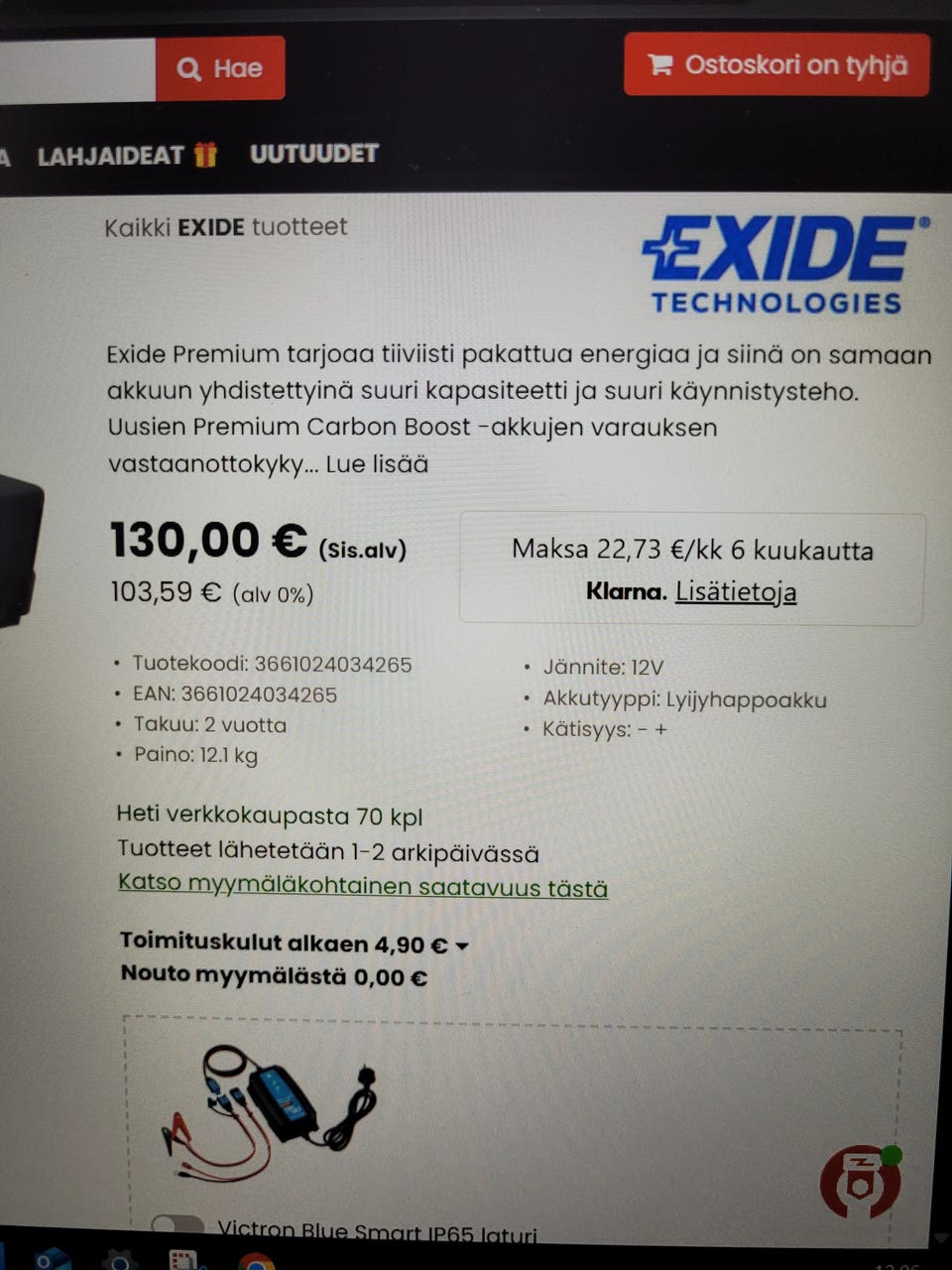This screenshot has width=952, height=1270.
Task: Tap the Hae search button
Action: [220, 68]
